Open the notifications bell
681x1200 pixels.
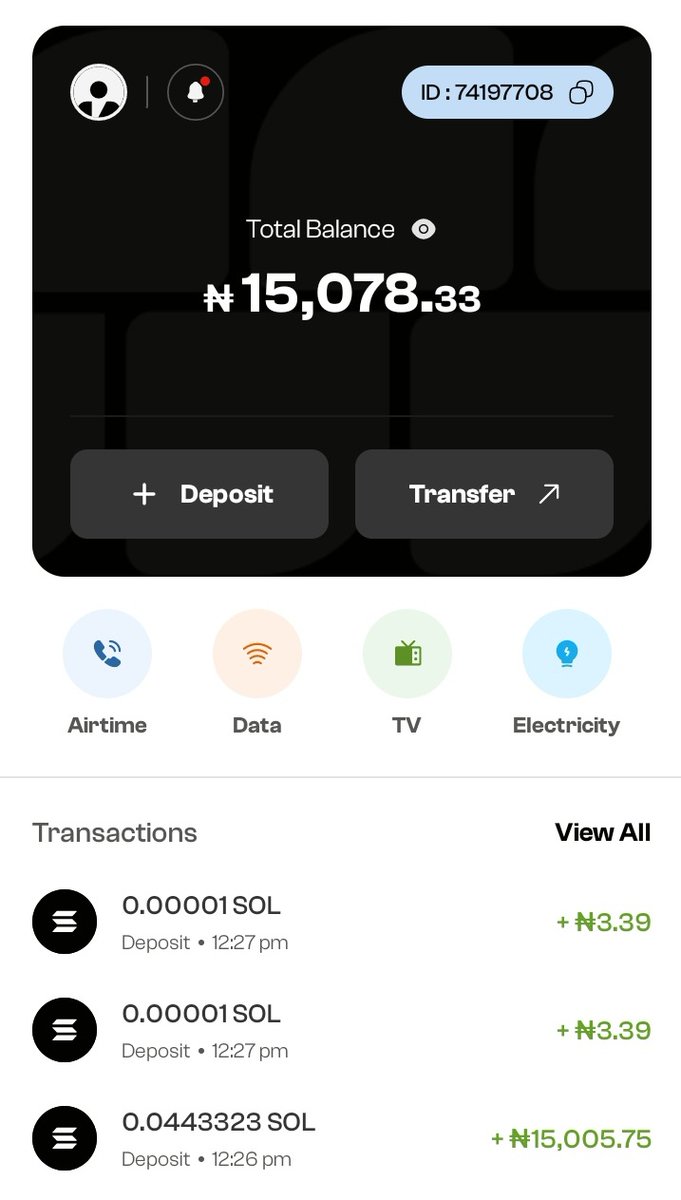[195, 92]
